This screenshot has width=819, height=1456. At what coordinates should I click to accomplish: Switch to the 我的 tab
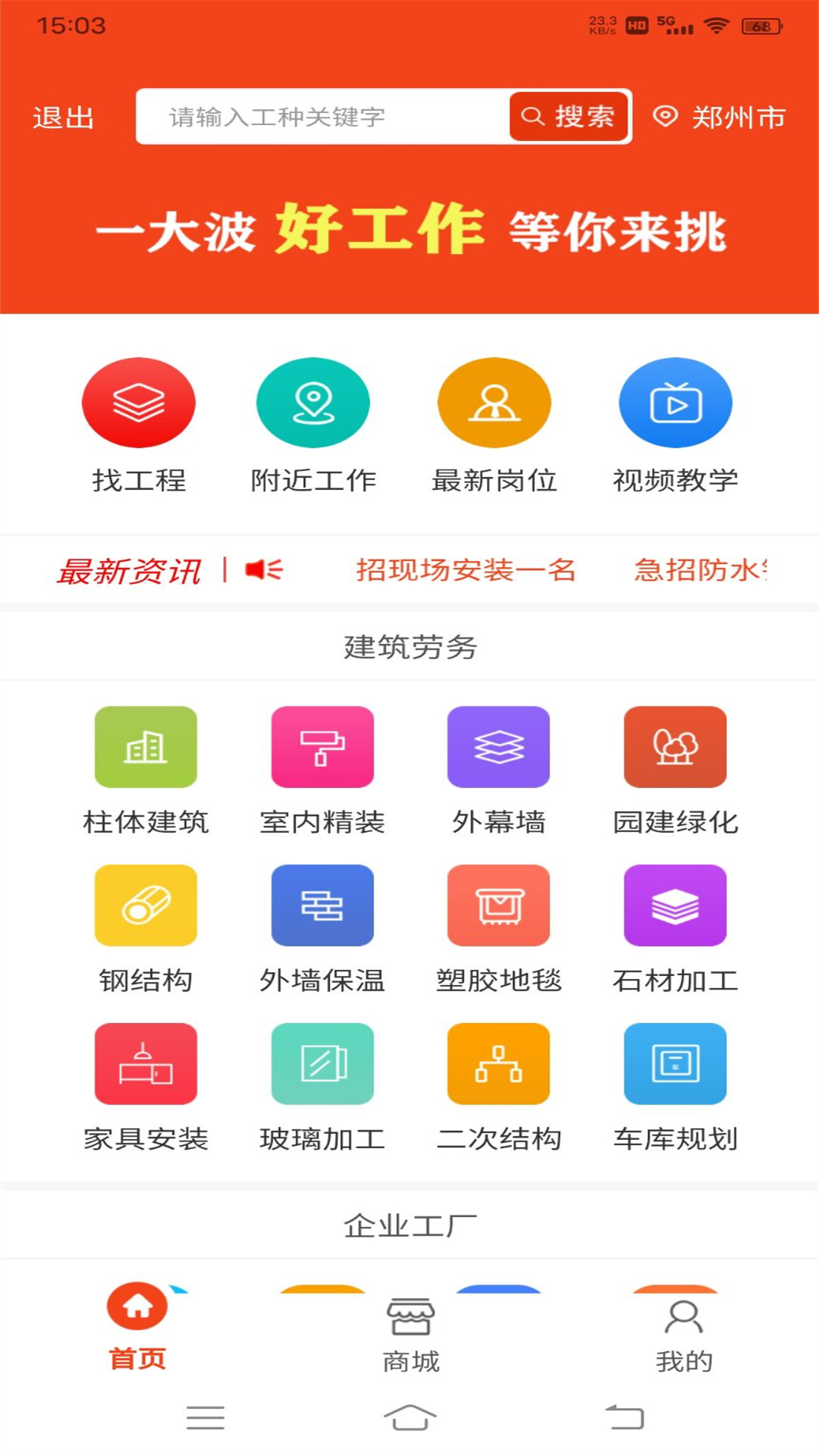[x=684, y=1335]
